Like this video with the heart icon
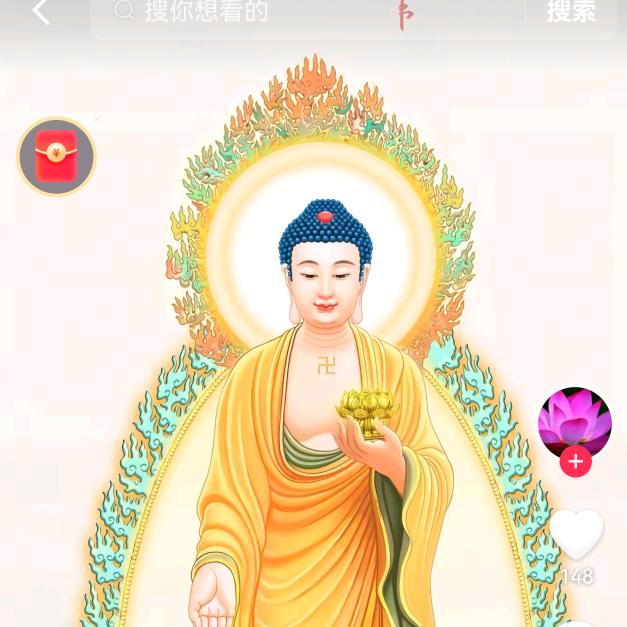This screenshot has height=627, width=627. (577, 533)
